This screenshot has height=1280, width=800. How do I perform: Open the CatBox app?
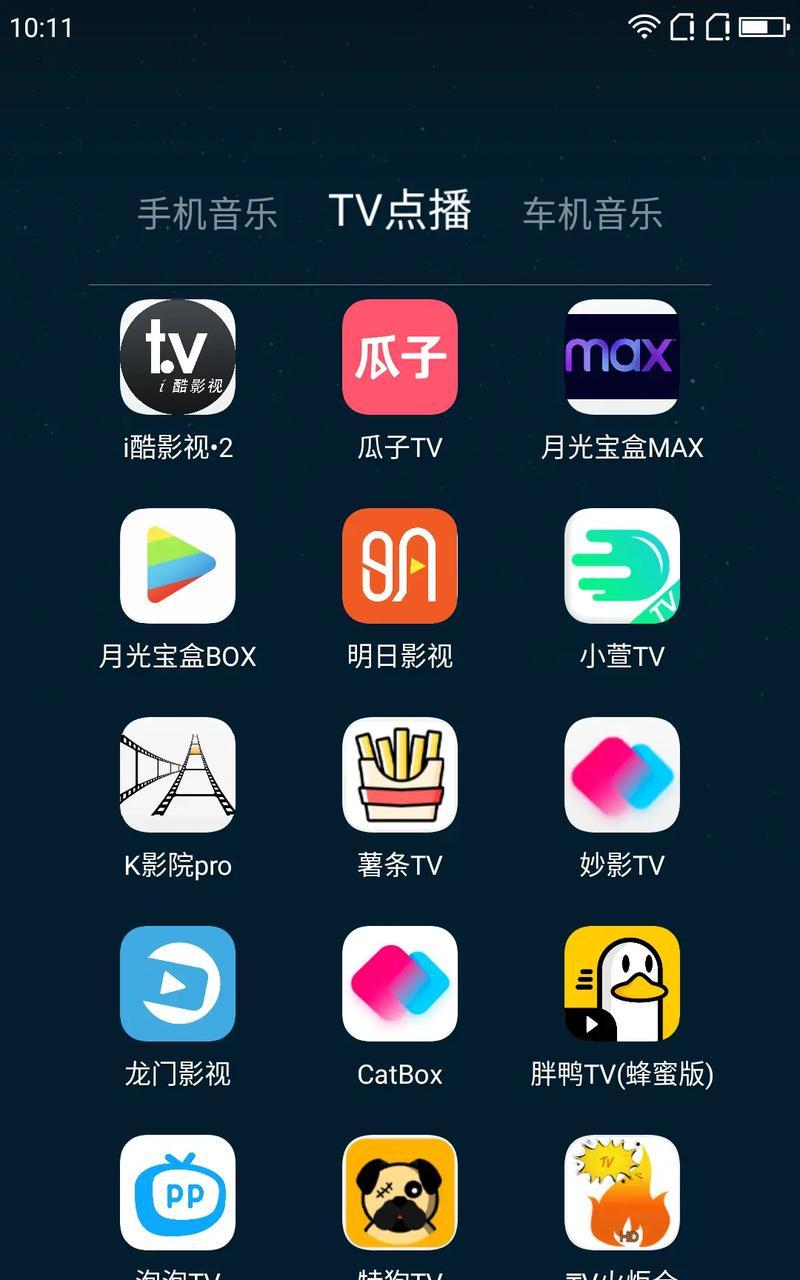[400, 984]
